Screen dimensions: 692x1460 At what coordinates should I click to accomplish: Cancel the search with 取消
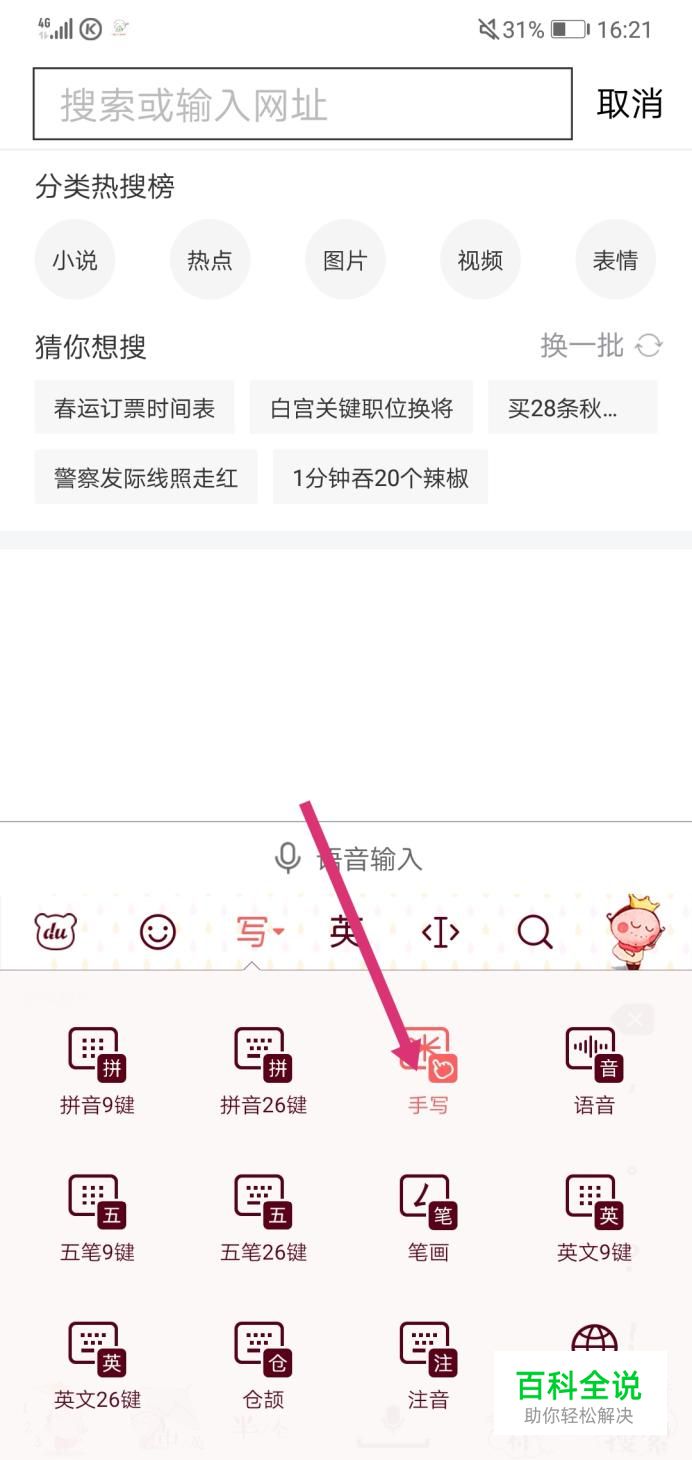(x=630, y=104)
